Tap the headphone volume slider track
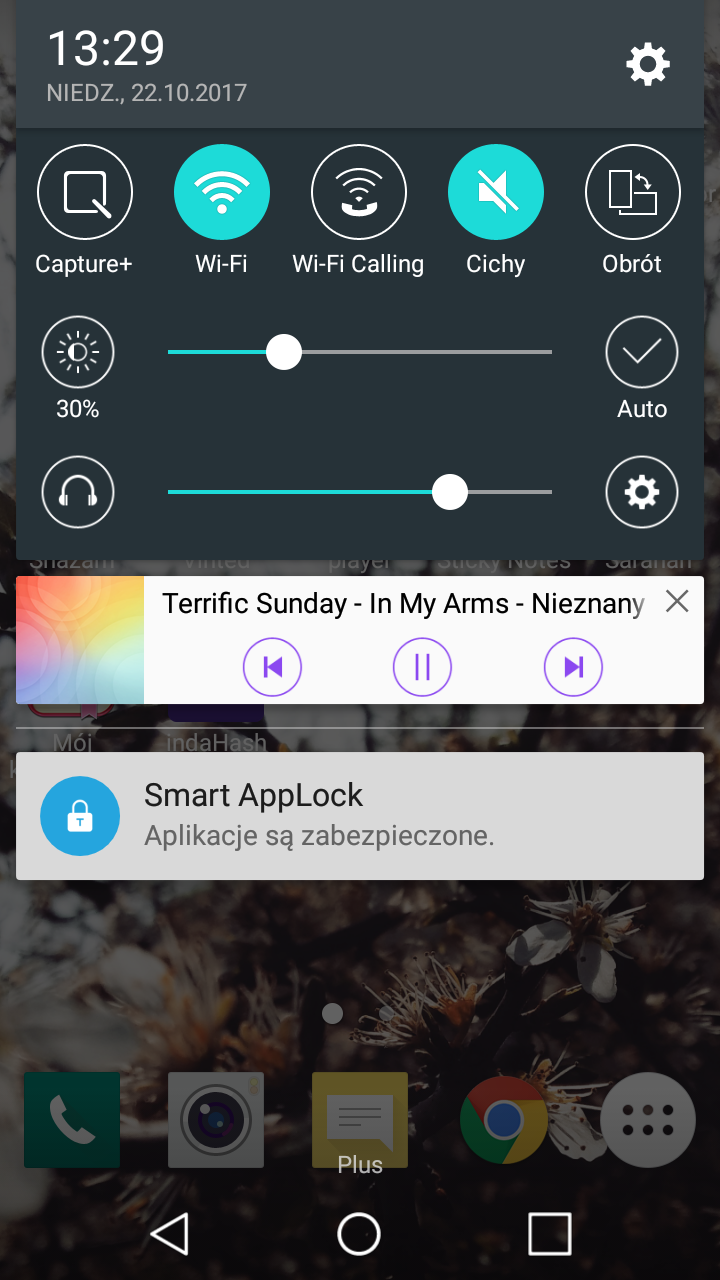 tap(300, 492)
